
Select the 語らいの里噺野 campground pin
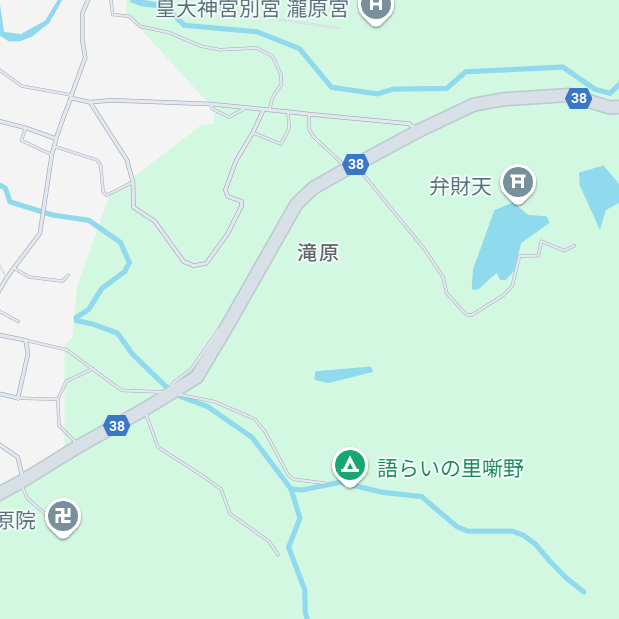(349, 464)
